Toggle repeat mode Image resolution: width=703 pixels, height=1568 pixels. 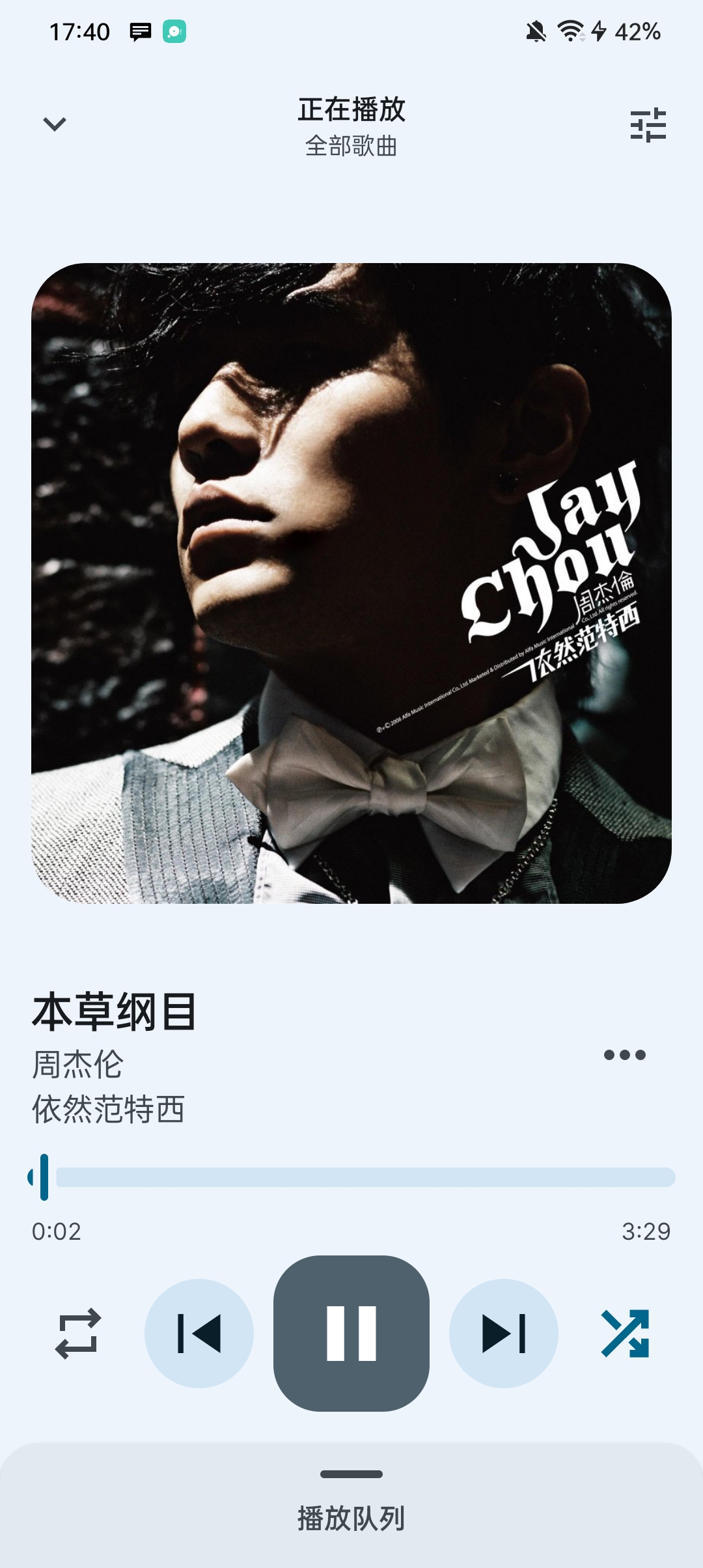pos(78,1334)
